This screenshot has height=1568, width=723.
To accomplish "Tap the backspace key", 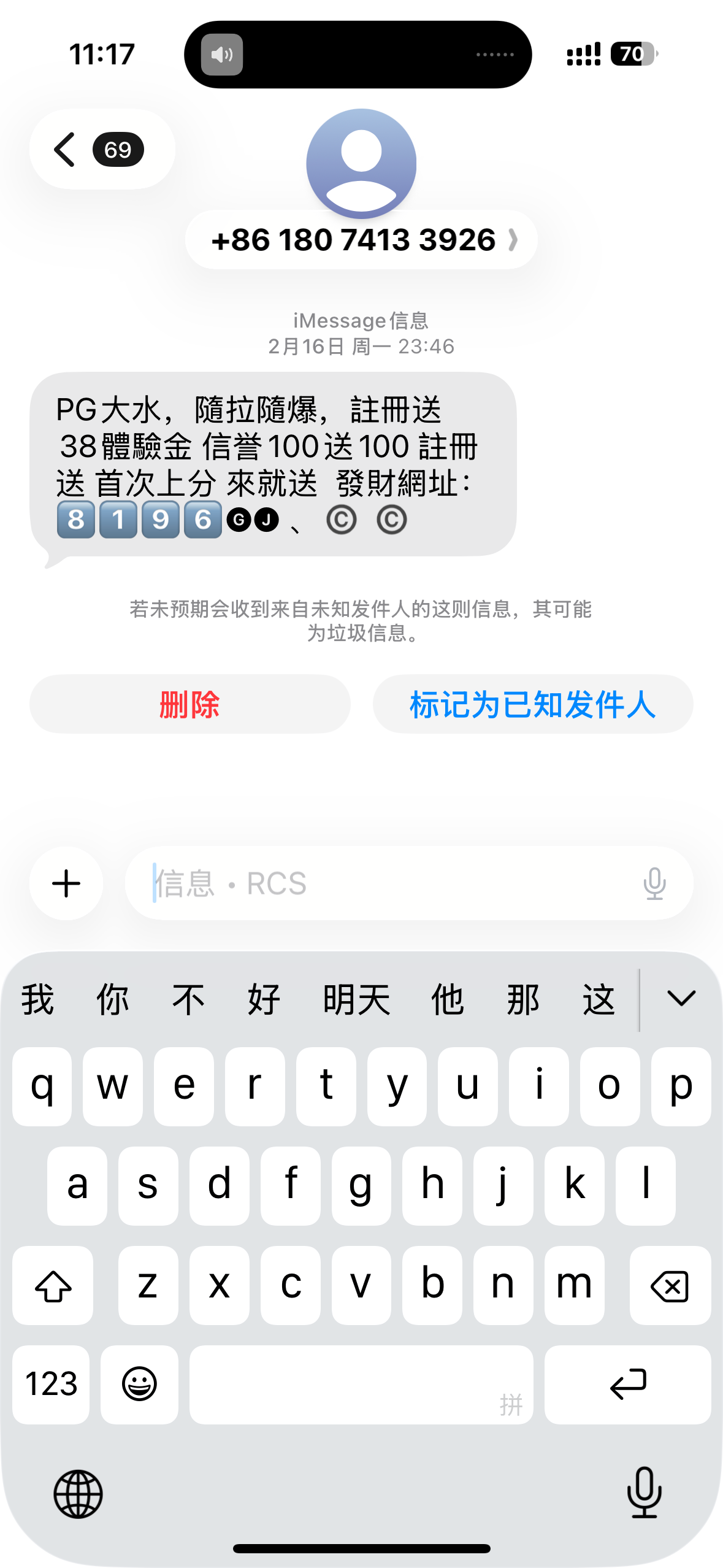I will [670, 1285].
